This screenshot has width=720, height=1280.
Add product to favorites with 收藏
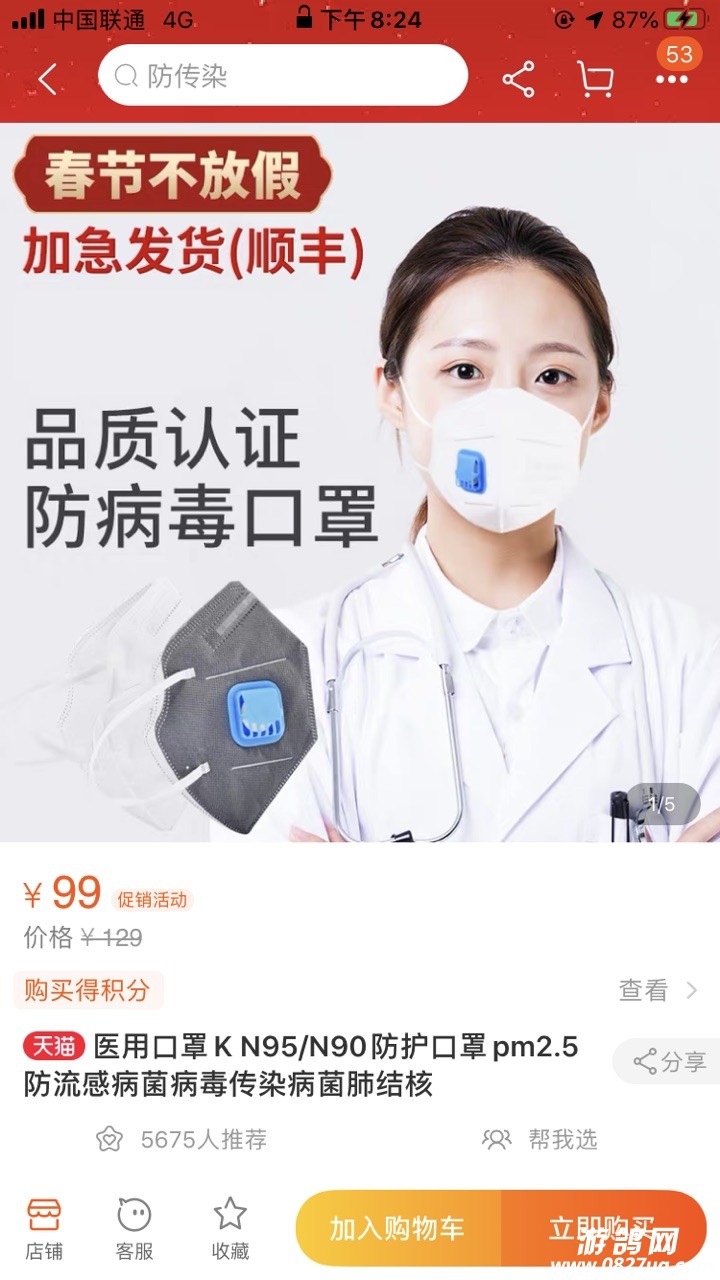coord(230,1229)
